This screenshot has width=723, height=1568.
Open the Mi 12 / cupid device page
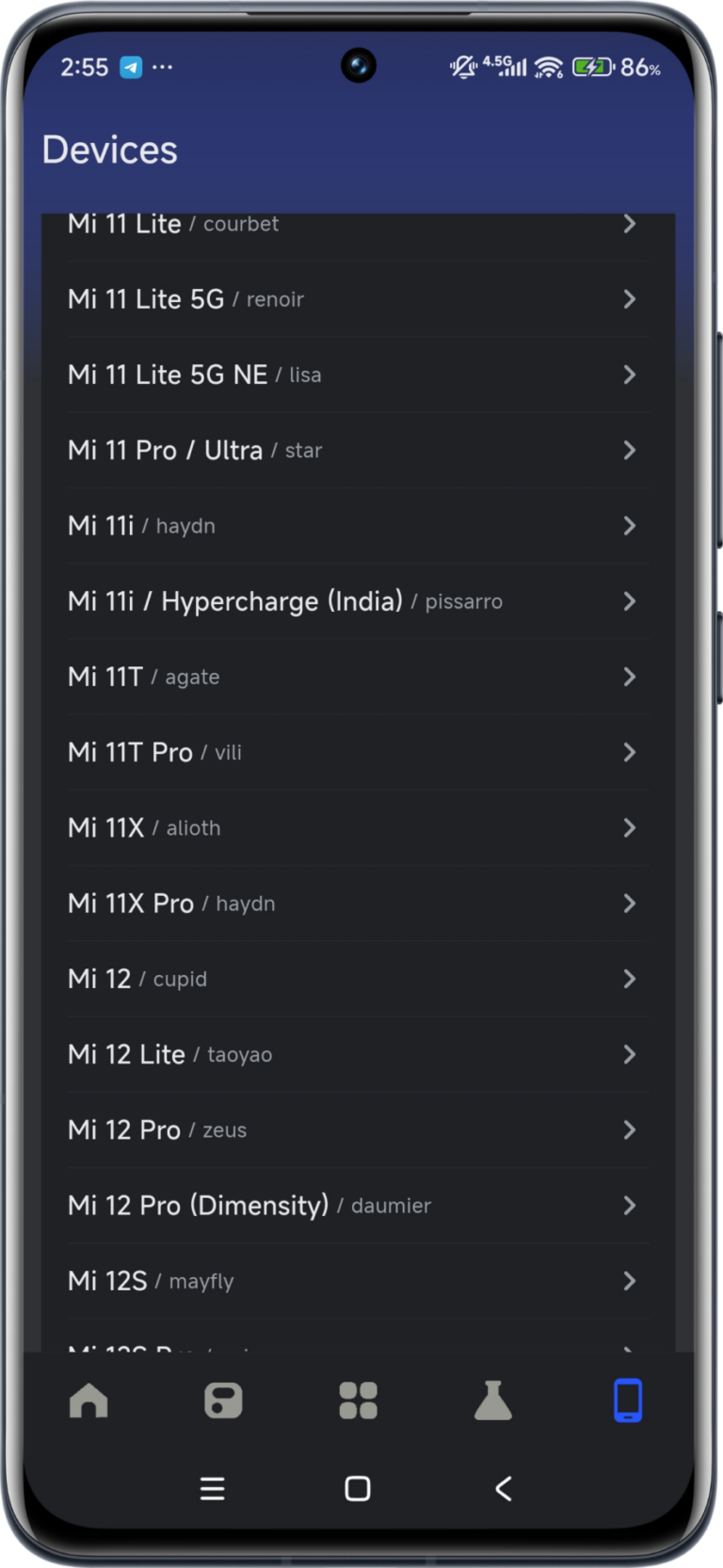[x=357, y=979]
